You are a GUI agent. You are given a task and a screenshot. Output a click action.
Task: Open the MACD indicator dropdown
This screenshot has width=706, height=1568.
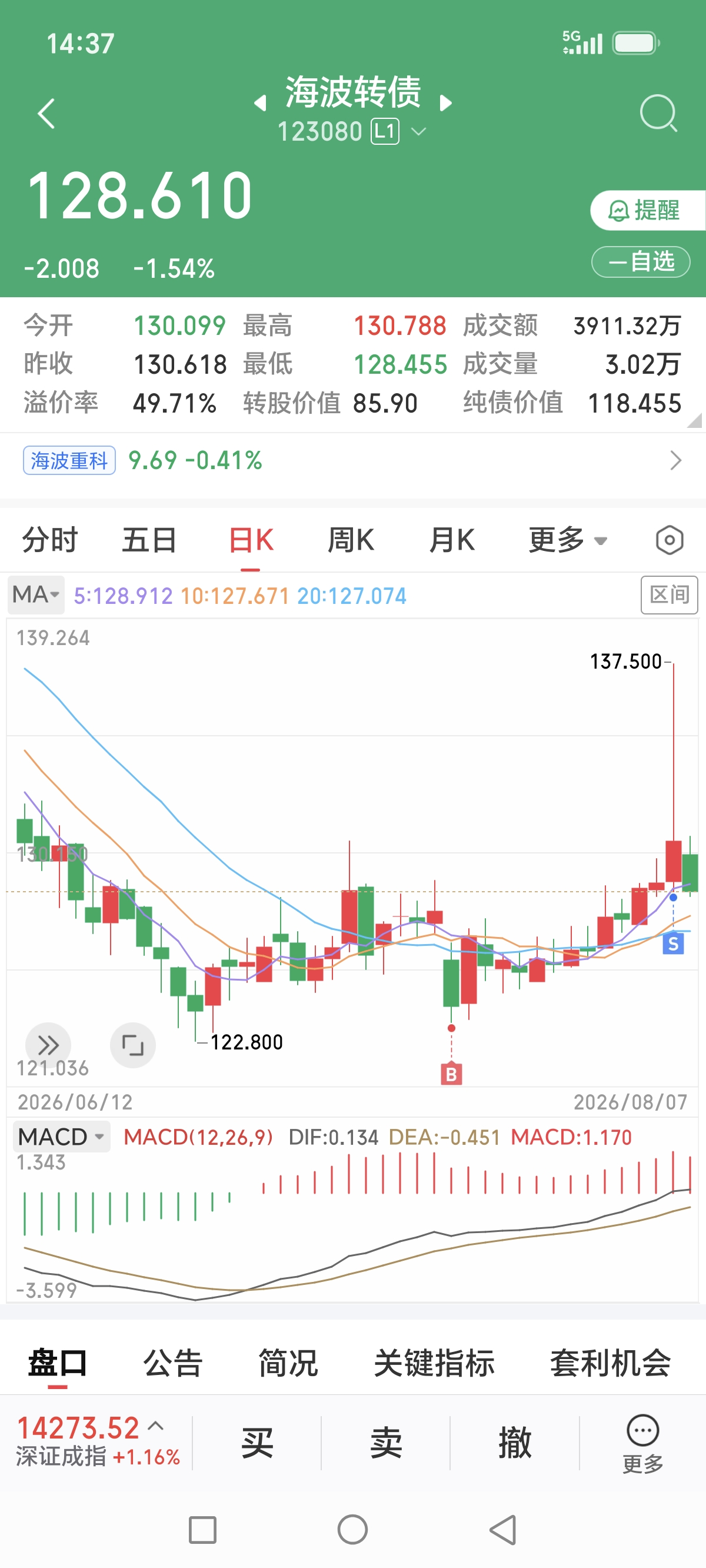point(61,1137)
